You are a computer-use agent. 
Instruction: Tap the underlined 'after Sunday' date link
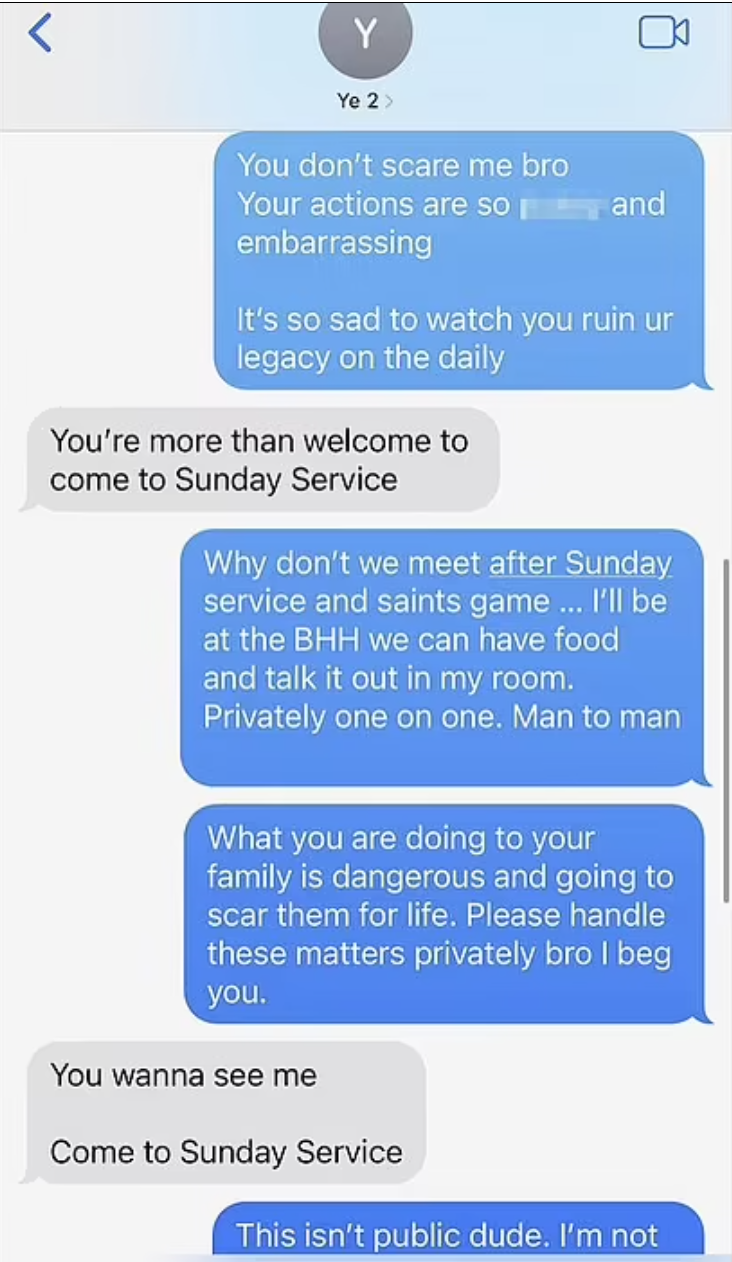point(580,563)
